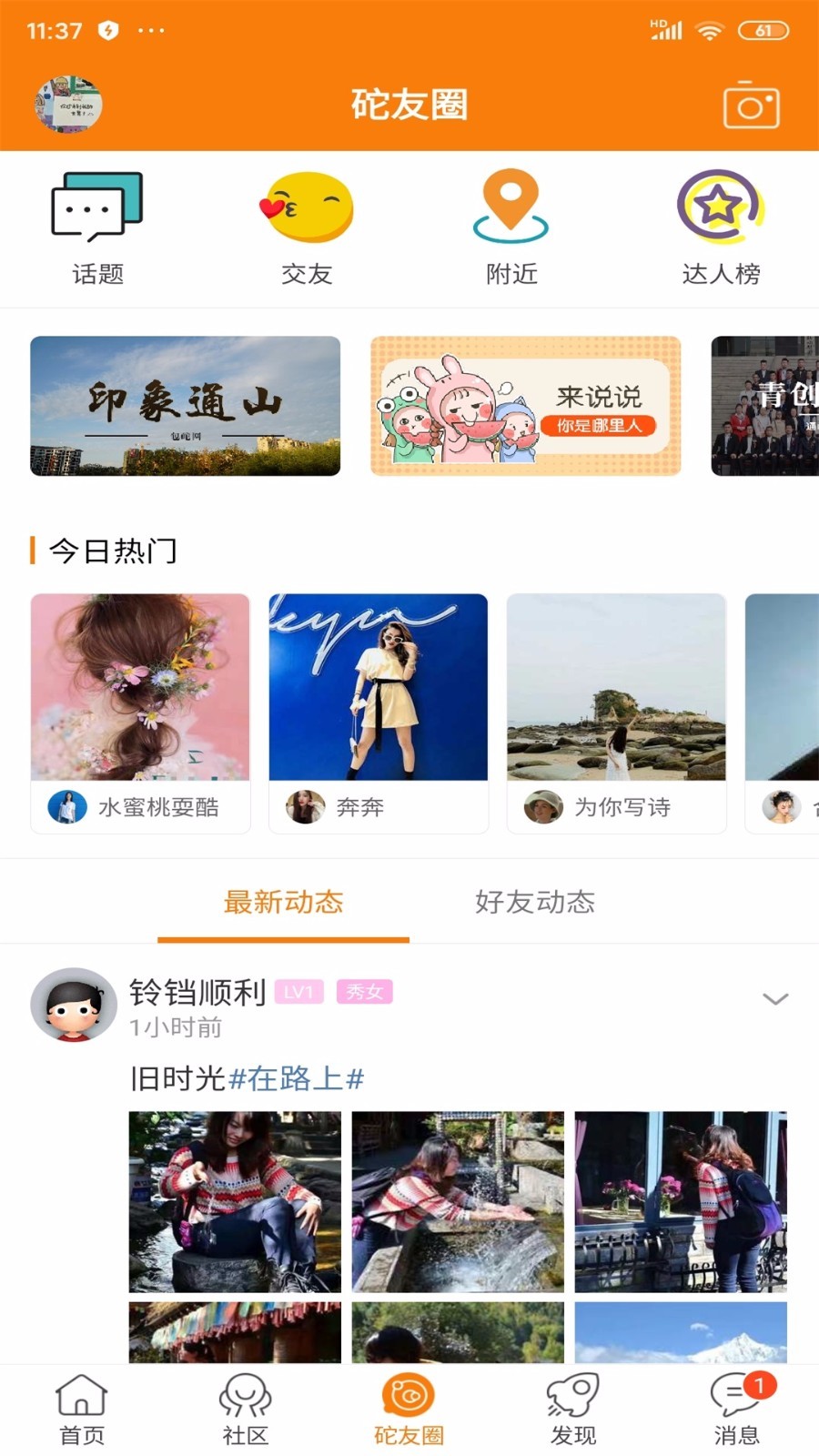Go to the 首页 tab

click(x=82, y=1409)
